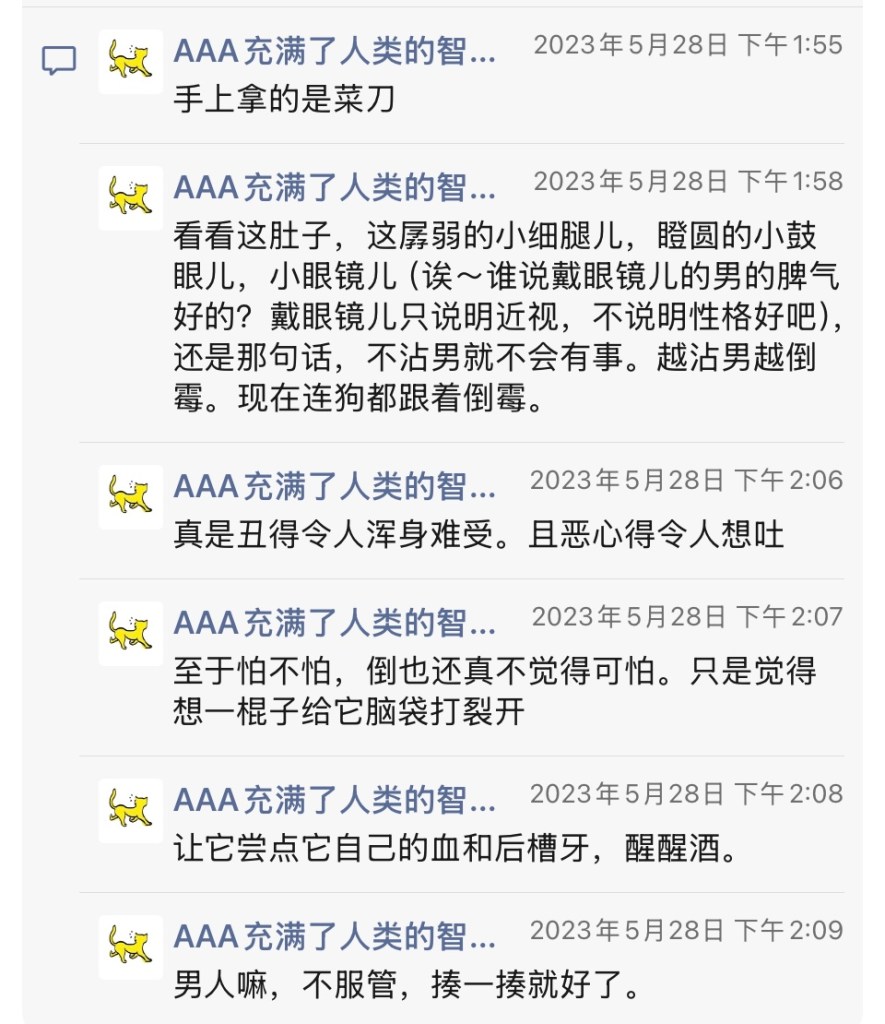Tap the avatar on the 2:09 comment

[x=131, y=947]
